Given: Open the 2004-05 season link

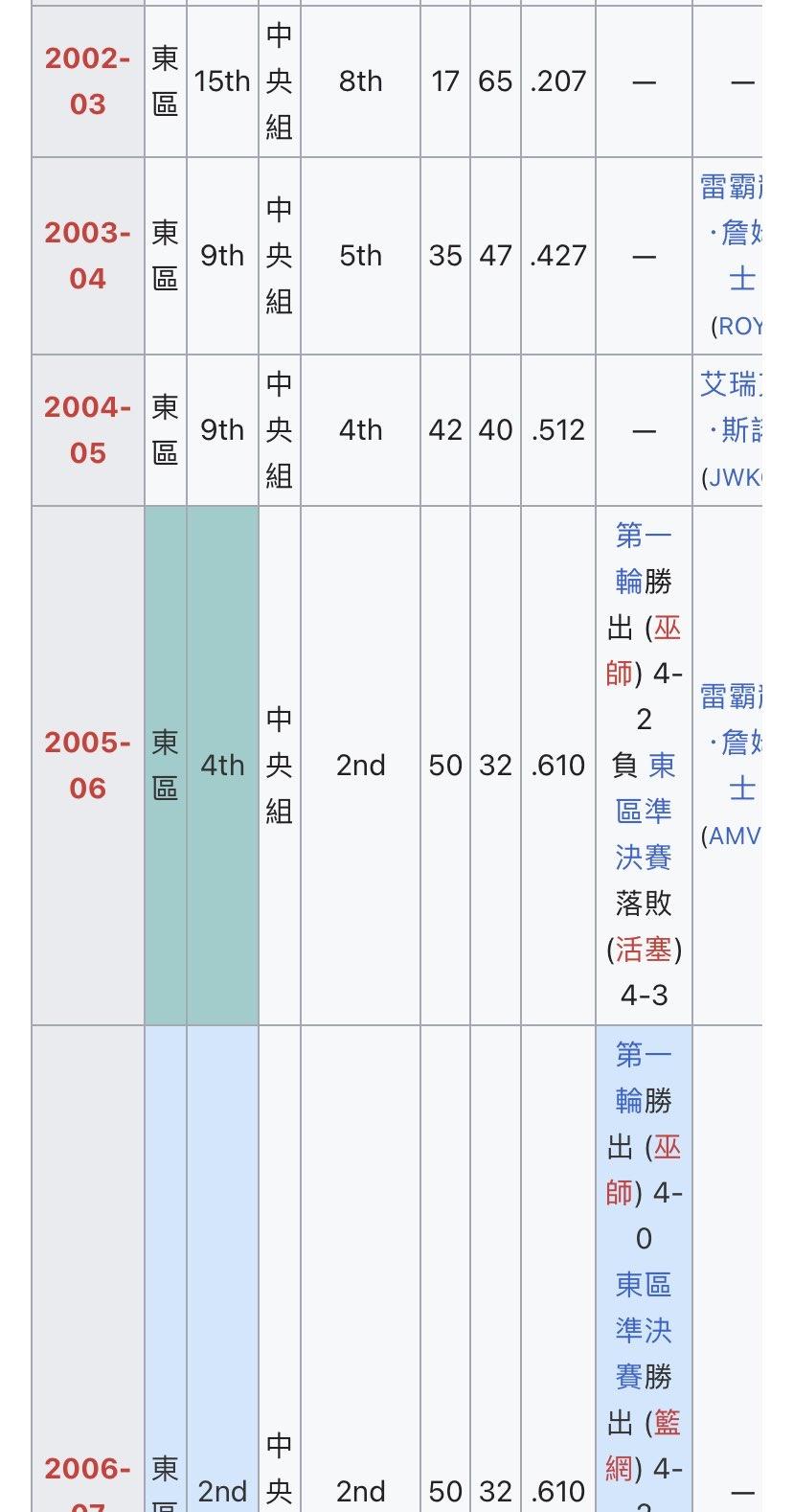Looking at the screenshot, I should click(x=87, y=430).
